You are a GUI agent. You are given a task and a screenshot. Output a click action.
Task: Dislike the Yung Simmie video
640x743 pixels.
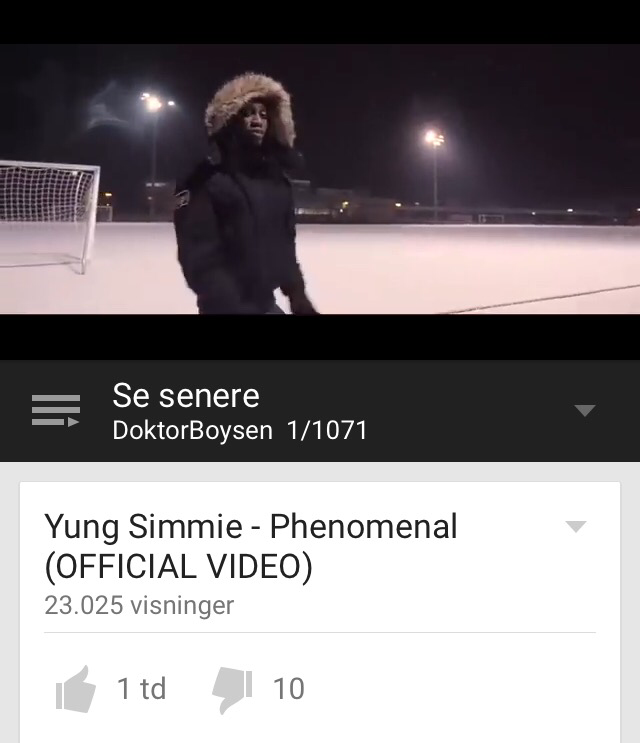pos(232,689)
